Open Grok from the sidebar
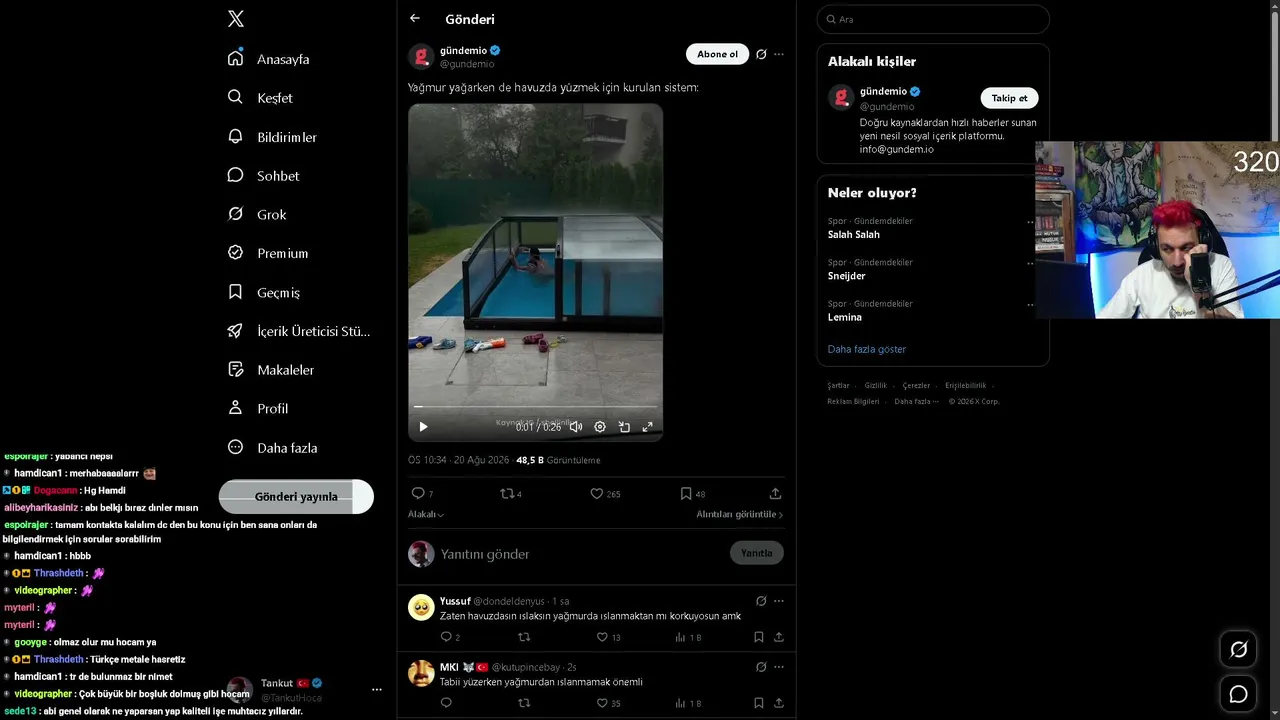Screen dimensions: 1280x720 click(x=257, y=214)
